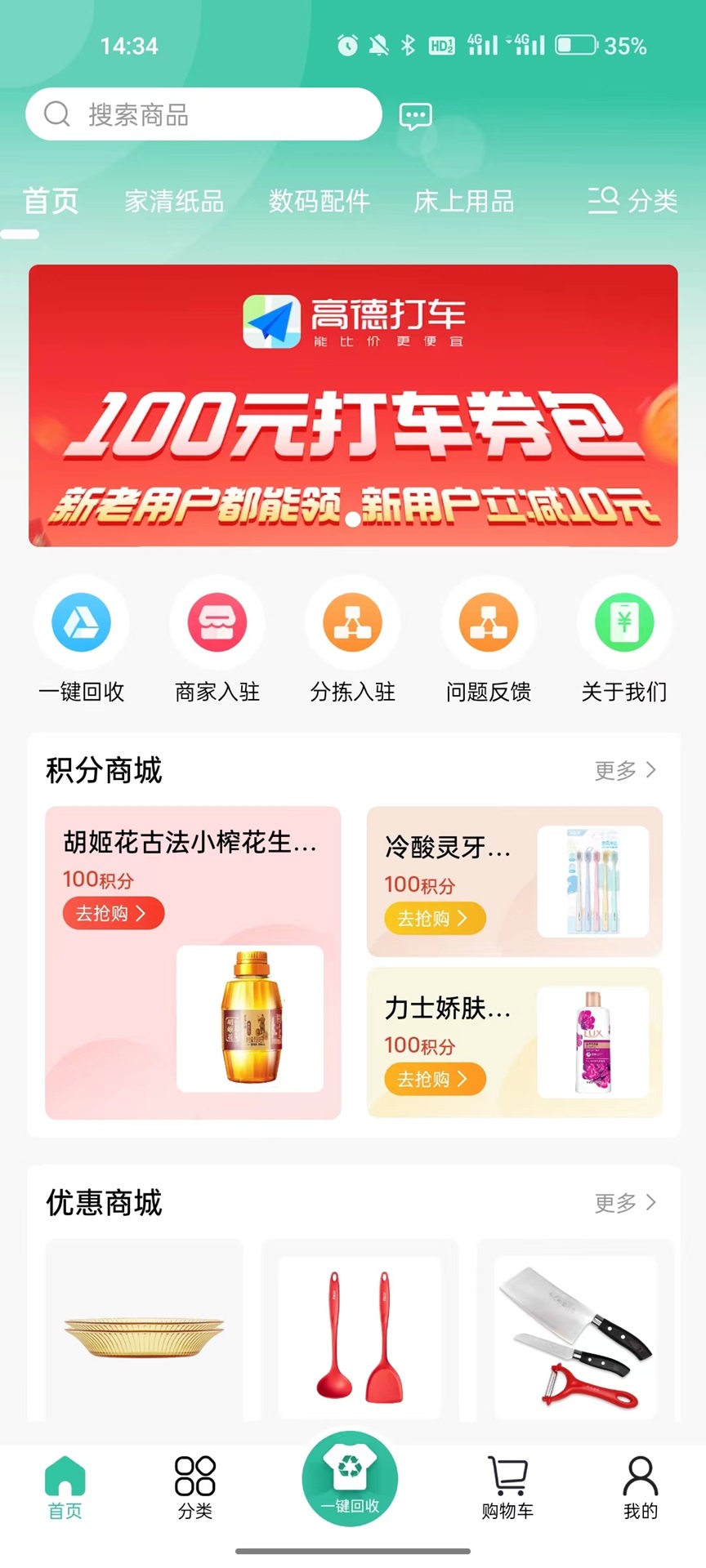Open the 分类 list at top right

[x=633, y=200]
